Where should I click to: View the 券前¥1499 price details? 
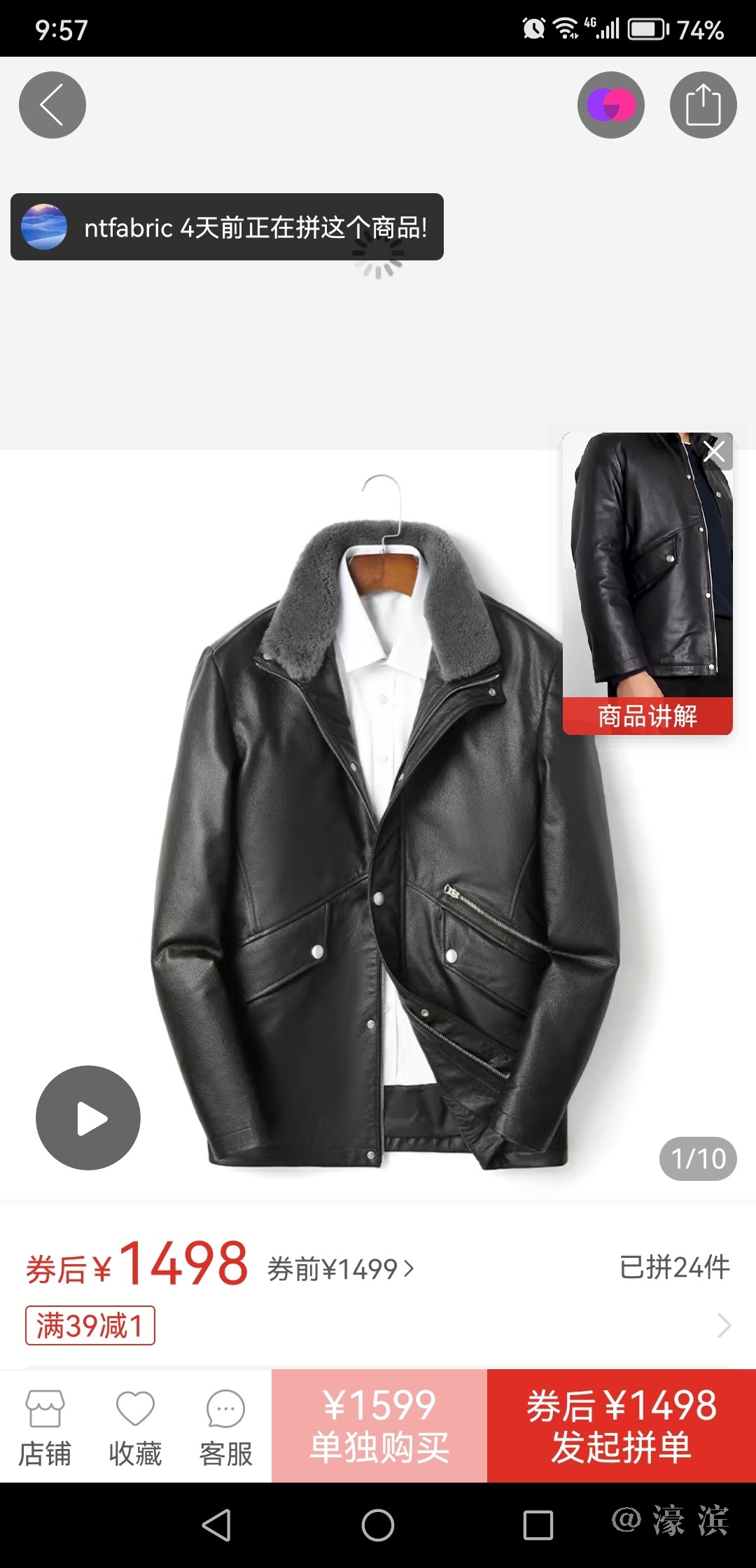pyautogui.click(x=341, y=1269)
